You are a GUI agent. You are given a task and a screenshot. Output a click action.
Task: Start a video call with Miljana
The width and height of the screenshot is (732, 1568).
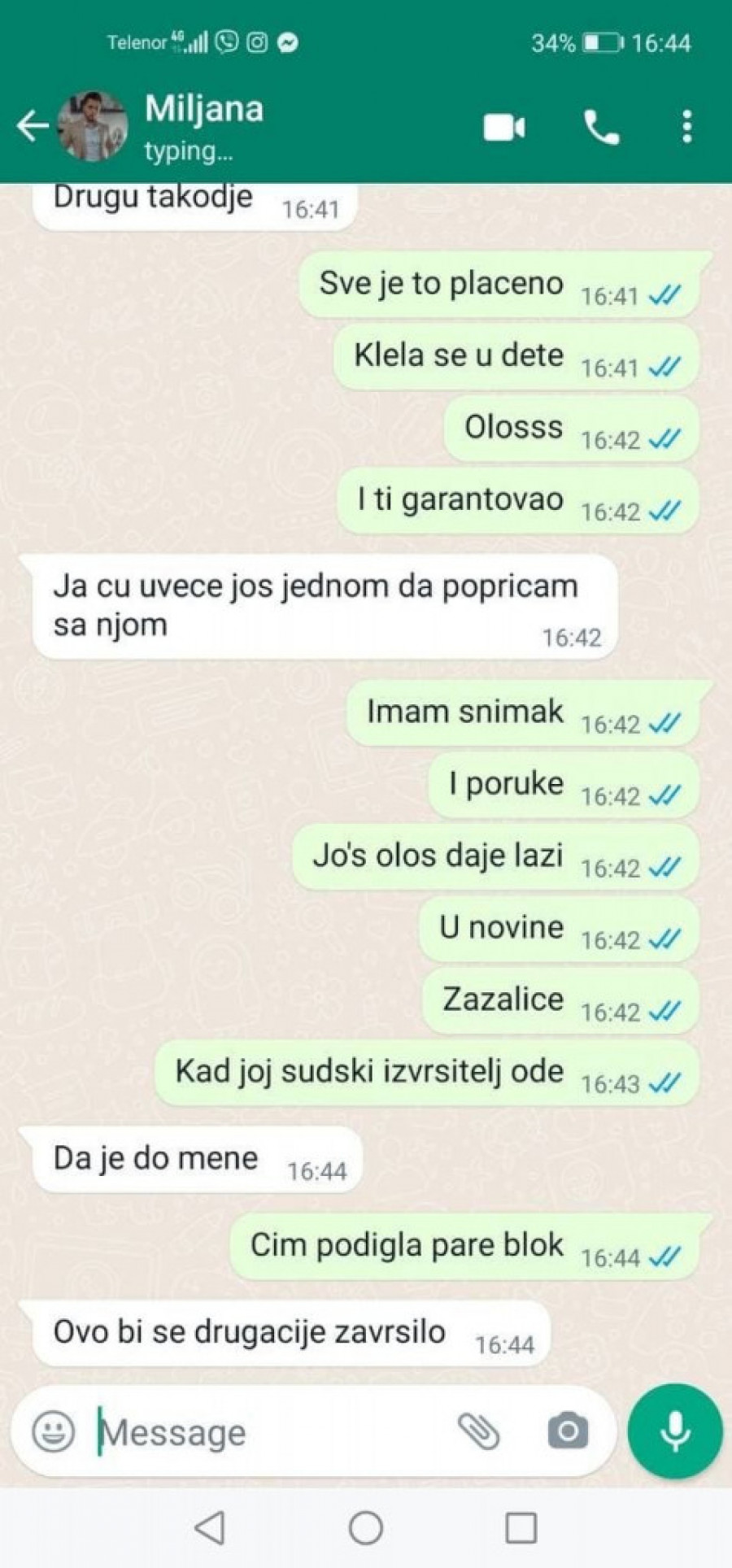pos(503,128)
